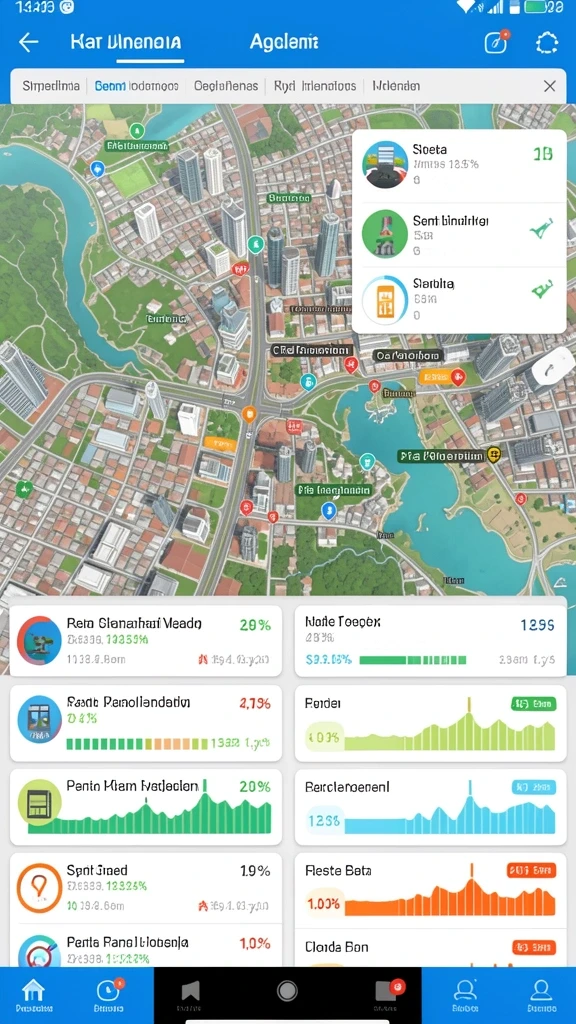This screenshot has width=576, height=1024.
Task: Open the Soeta card on the map panel
Action: tap(459, 165)
